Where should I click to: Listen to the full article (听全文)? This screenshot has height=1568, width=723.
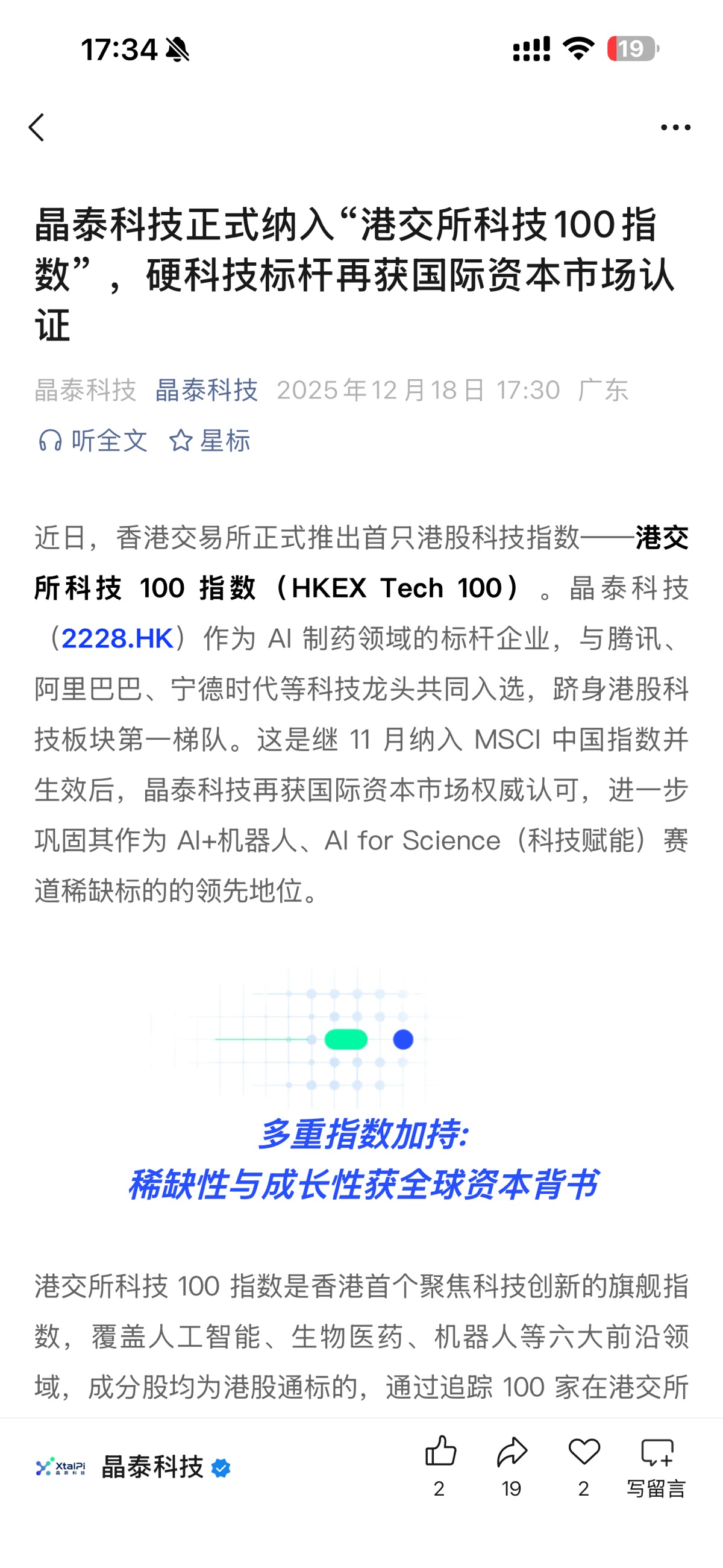pos(93,440)
